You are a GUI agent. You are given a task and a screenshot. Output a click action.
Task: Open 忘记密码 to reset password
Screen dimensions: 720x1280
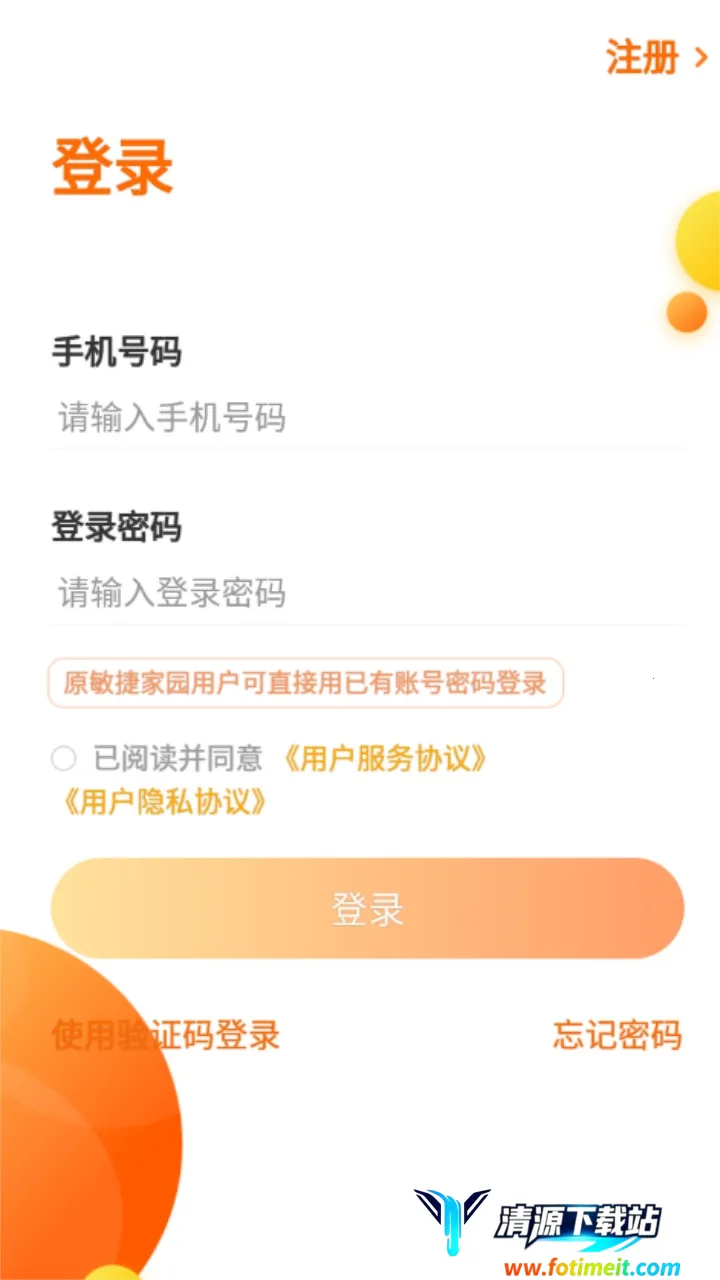(x=617, y=1036)
